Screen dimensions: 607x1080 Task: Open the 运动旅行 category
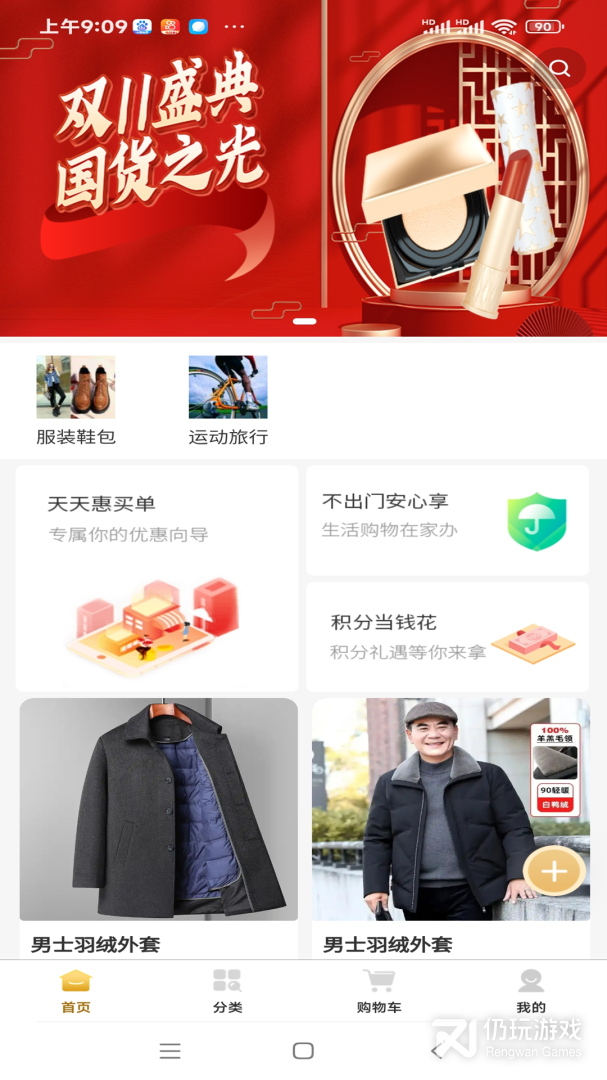[x=228, y=400]
